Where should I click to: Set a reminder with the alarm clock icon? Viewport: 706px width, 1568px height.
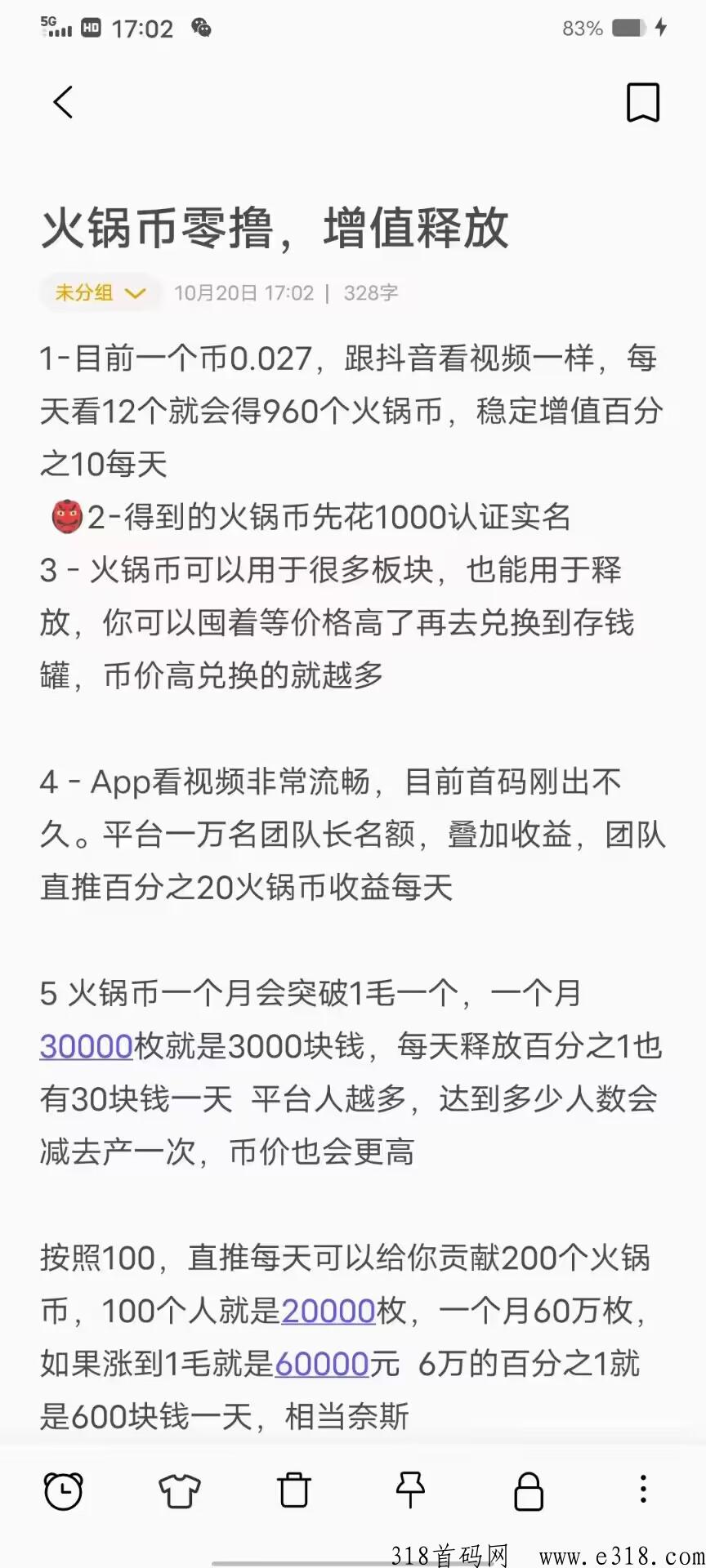(x=63, y=1490)
